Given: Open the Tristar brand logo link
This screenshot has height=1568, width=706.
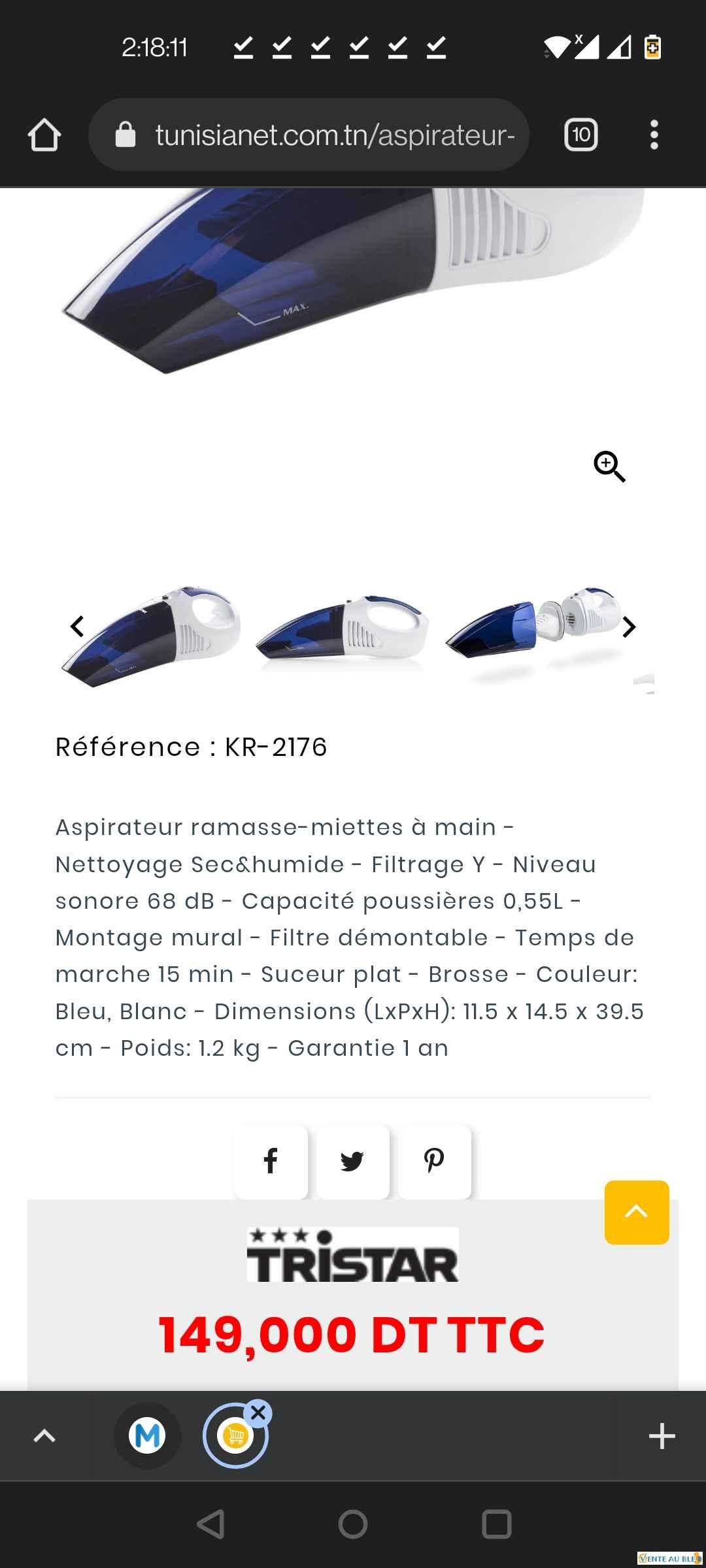Looking at the screenshot, I should pyautogui.click(x=352, y=1255).
